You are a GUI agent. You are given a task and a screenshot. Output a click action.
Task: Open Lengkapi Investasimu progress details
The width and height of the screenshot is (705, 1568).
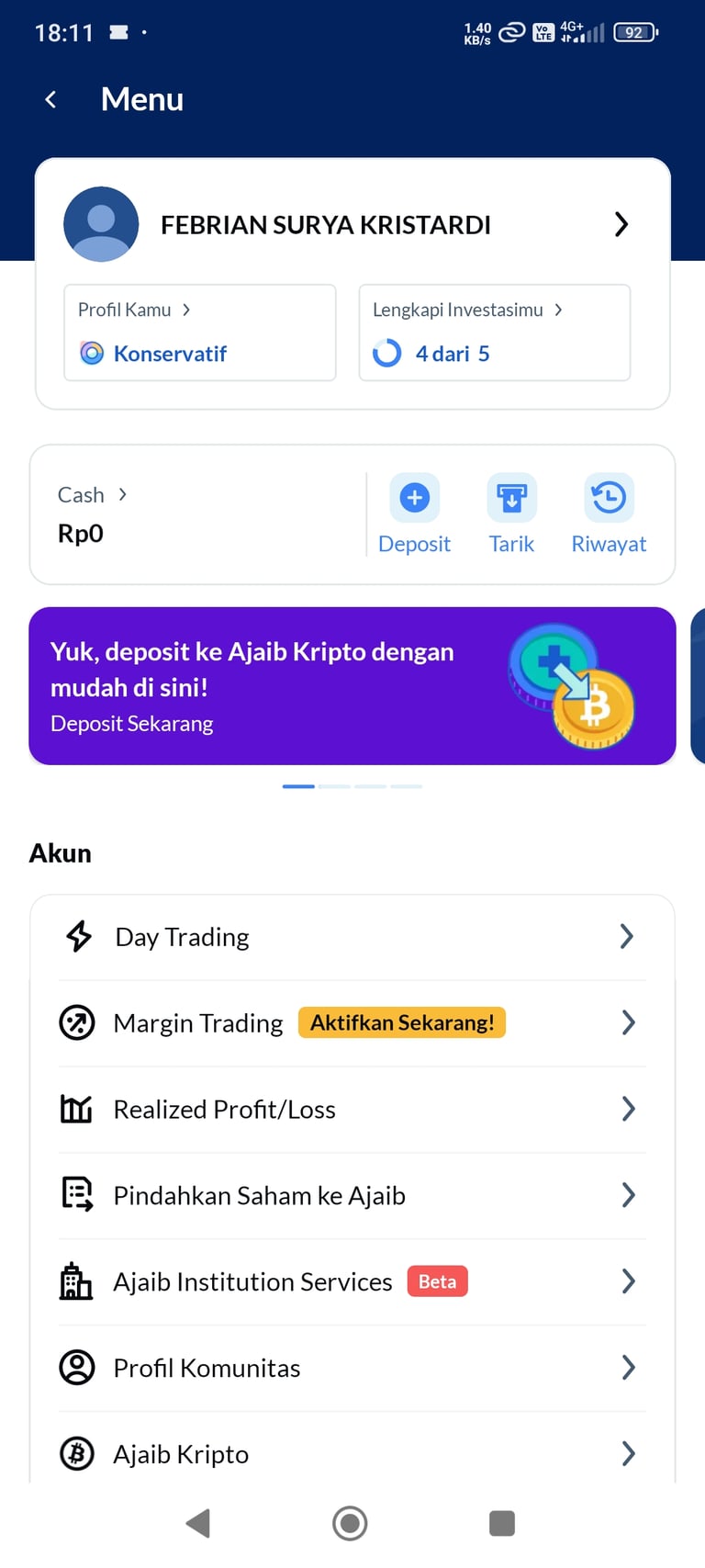pos(494,333)
